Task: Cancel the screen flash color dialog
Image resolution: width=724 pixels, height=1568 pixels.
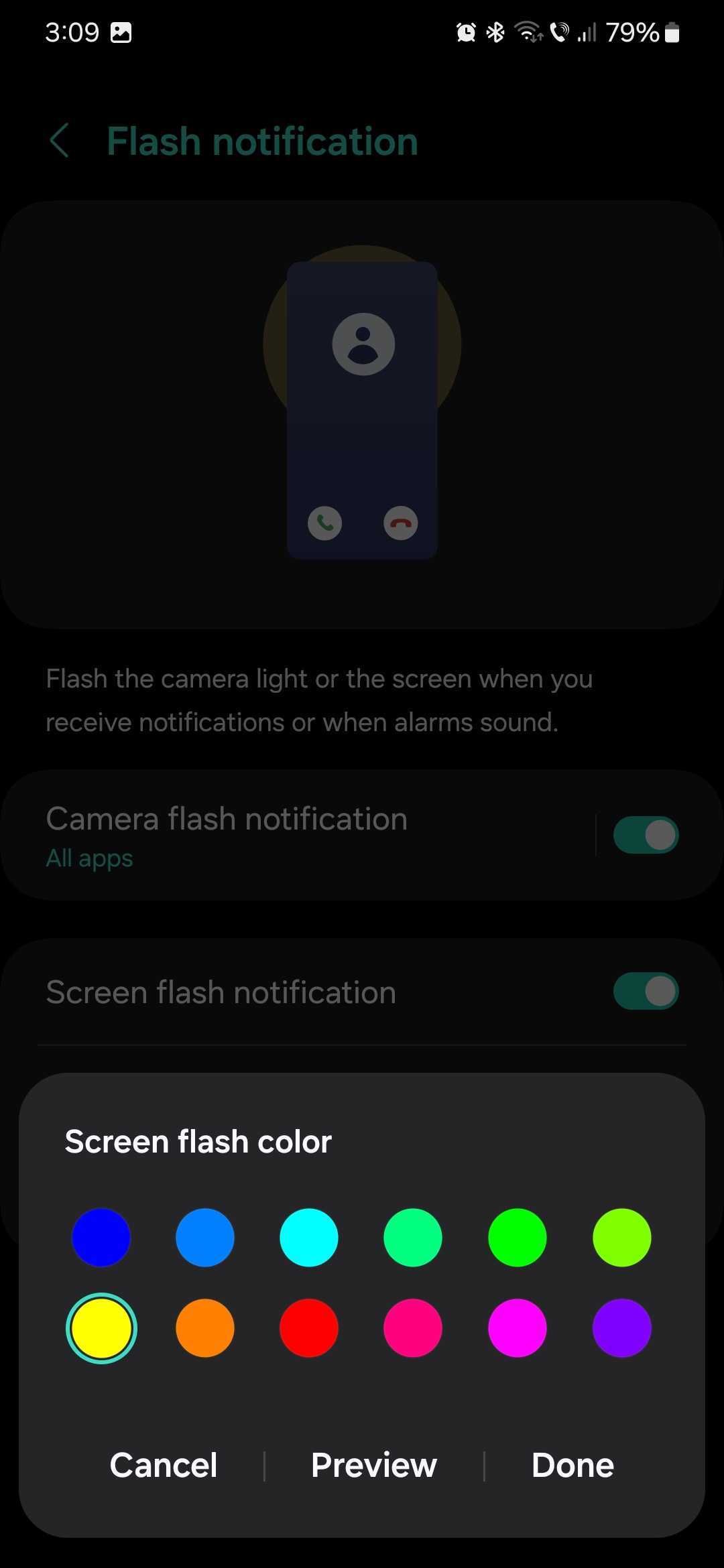Action: click(164, 1465)
